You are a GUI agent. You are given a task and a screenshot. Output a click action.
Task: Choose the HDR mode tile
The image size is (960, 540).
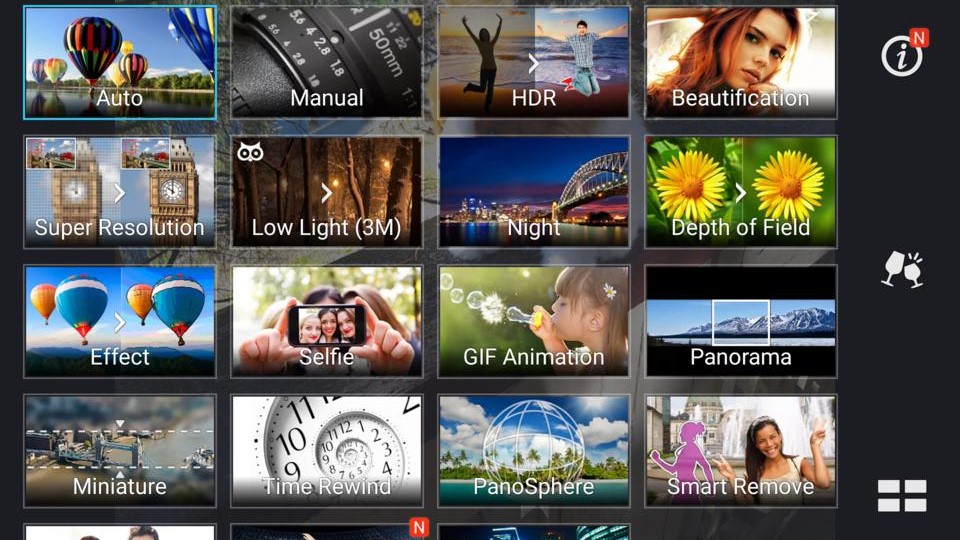coord(534,62)
